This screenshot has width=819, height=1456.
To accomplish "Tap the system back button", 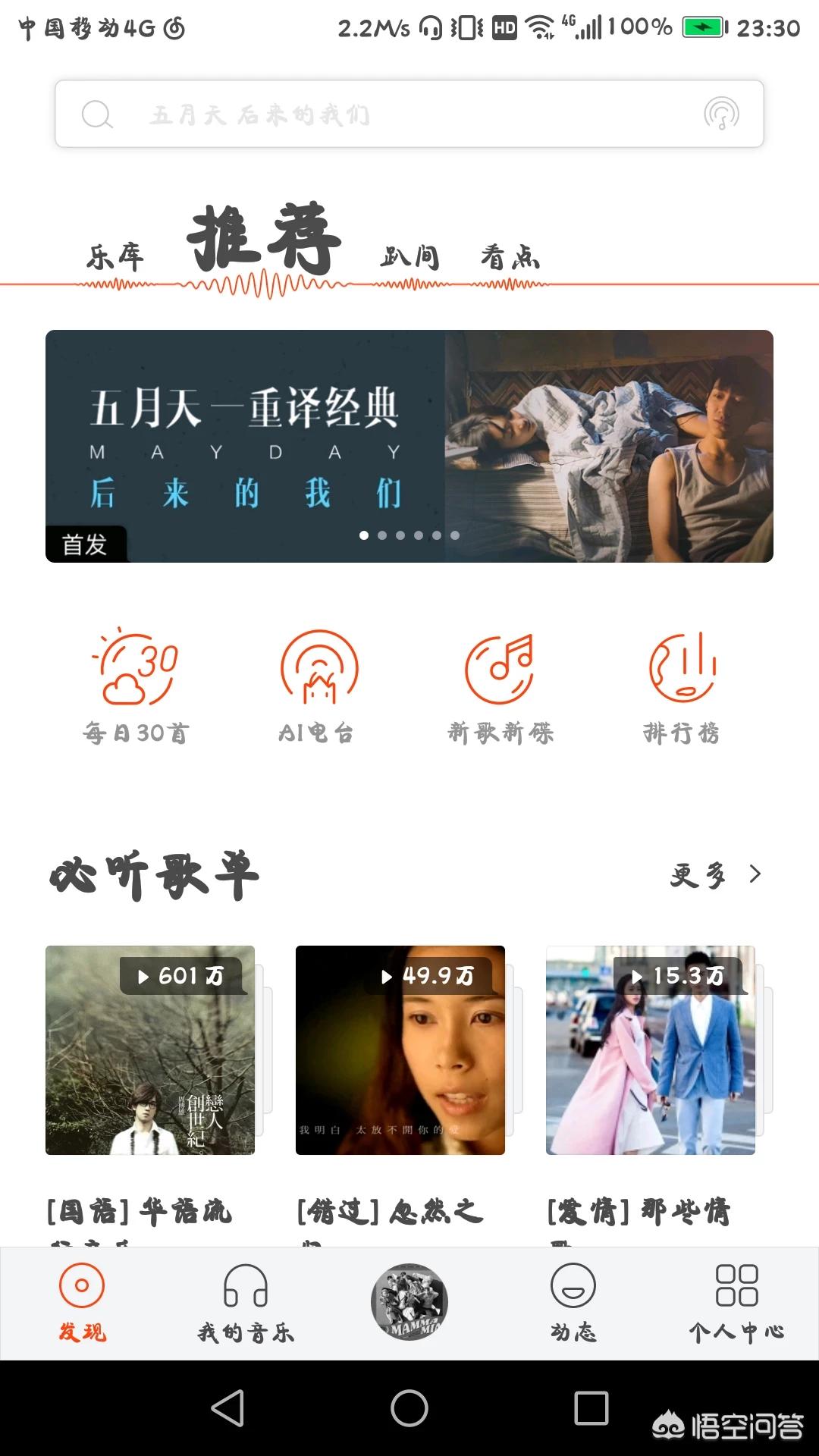I will click(x=227, y=1408).
